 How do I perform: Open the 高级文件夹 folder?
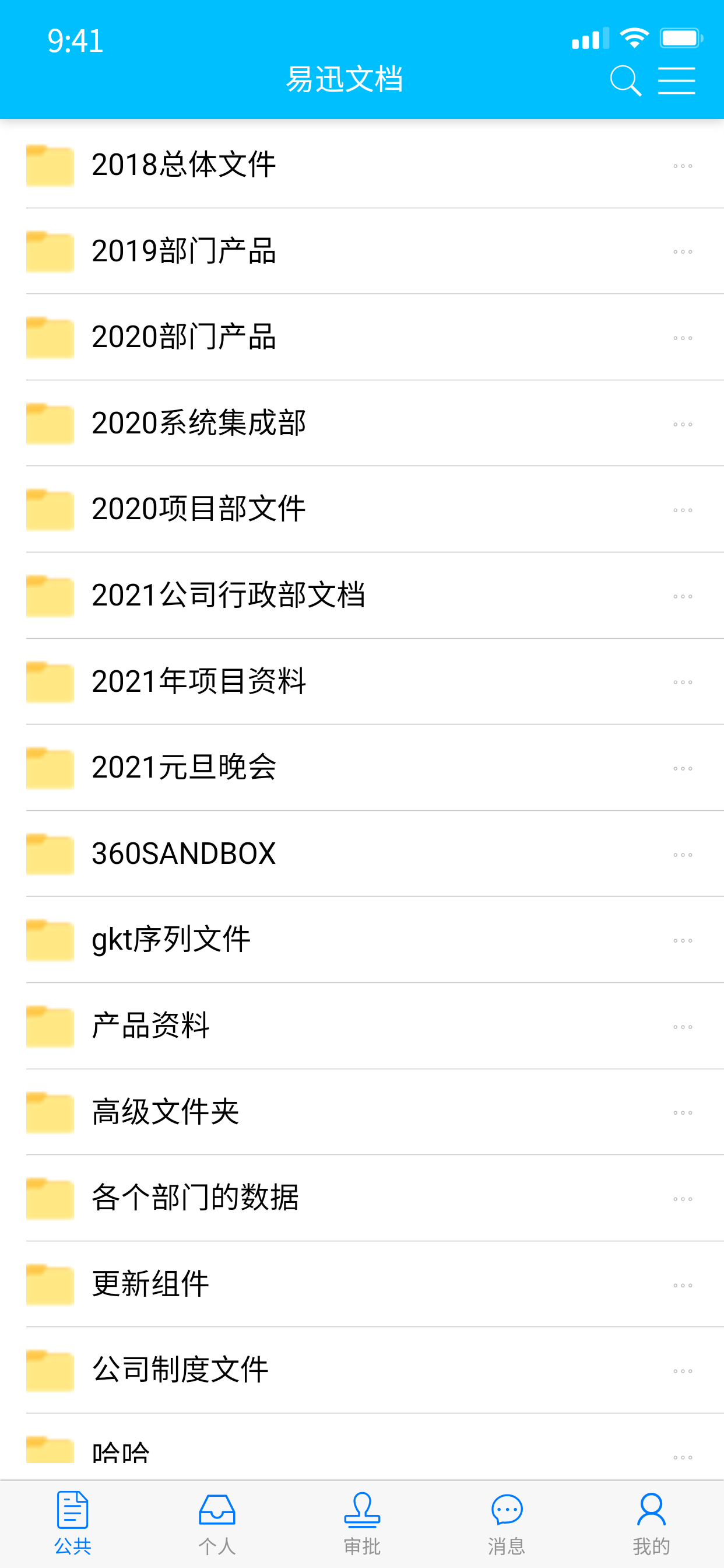(362, 1112)
